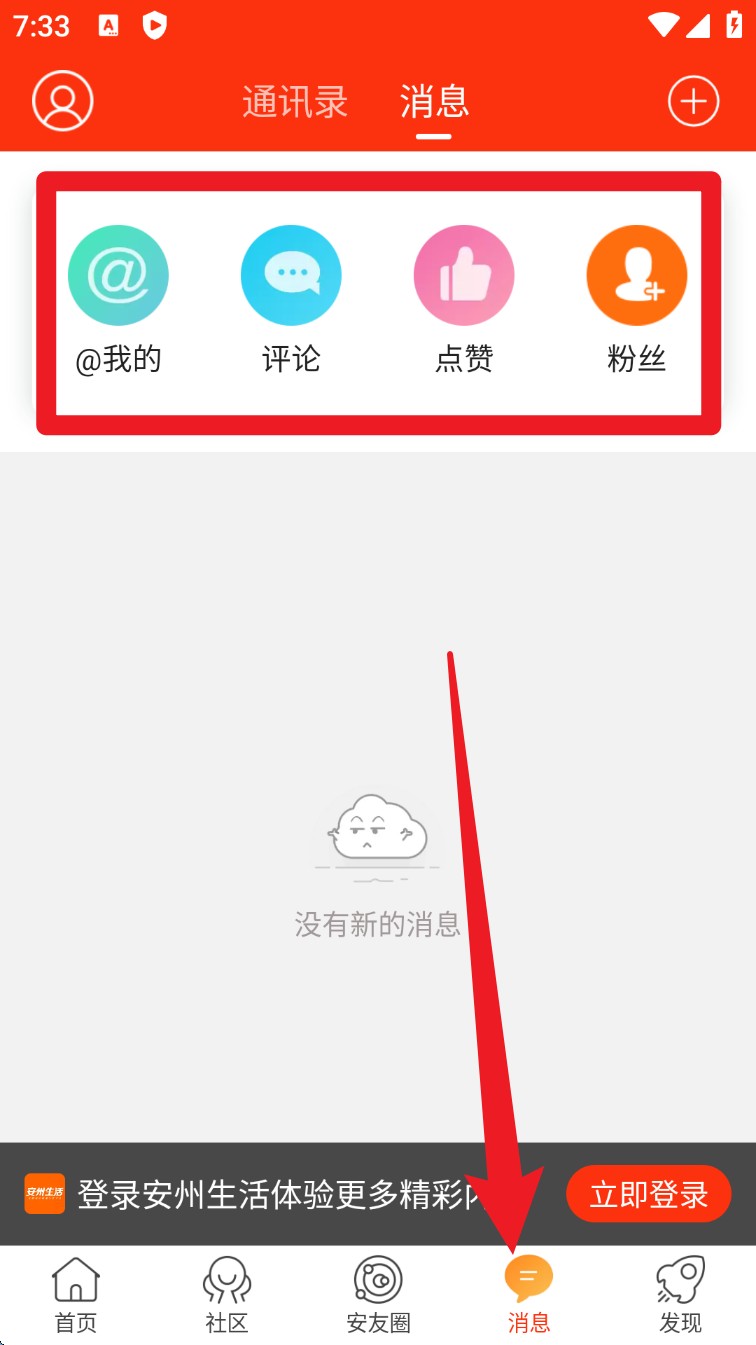Switch to the 通讯录 tab
This screenshot has width=756, height=1345.
[295, 102]
